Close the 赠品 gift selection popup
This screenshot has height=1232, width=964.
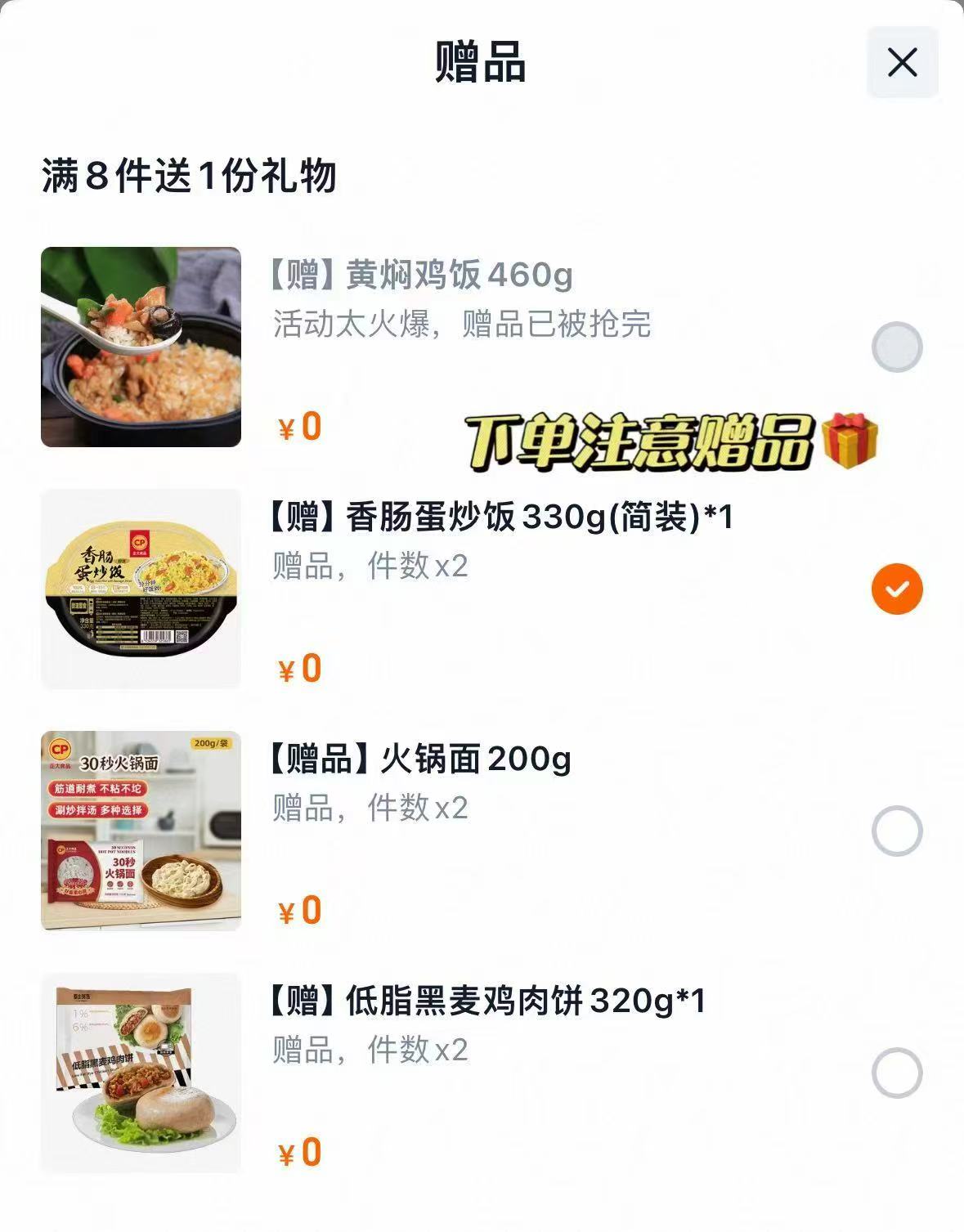pos(902,61)
